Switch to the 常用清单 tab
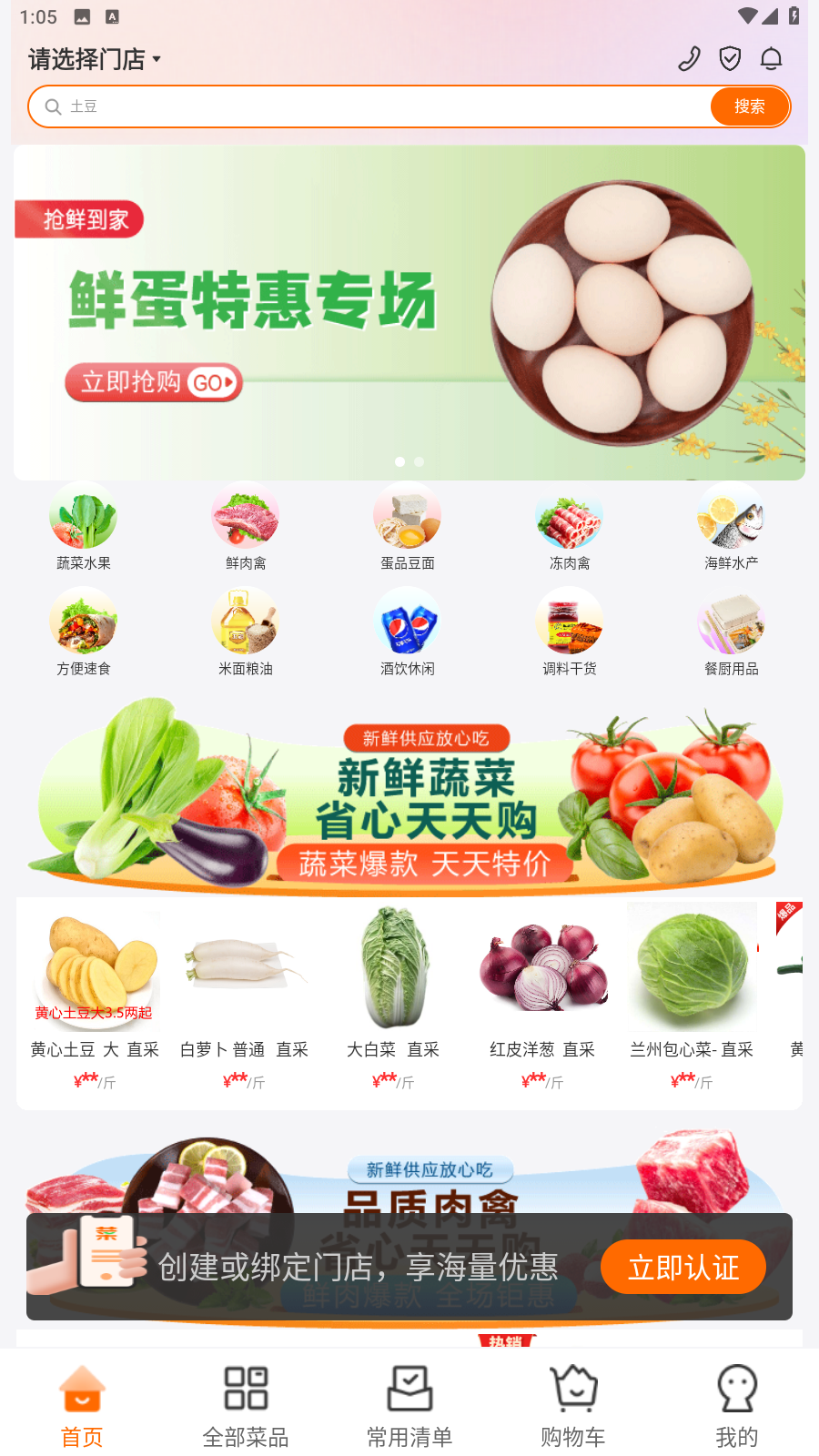The image size is (819, 1456). tap(409, 1406)
